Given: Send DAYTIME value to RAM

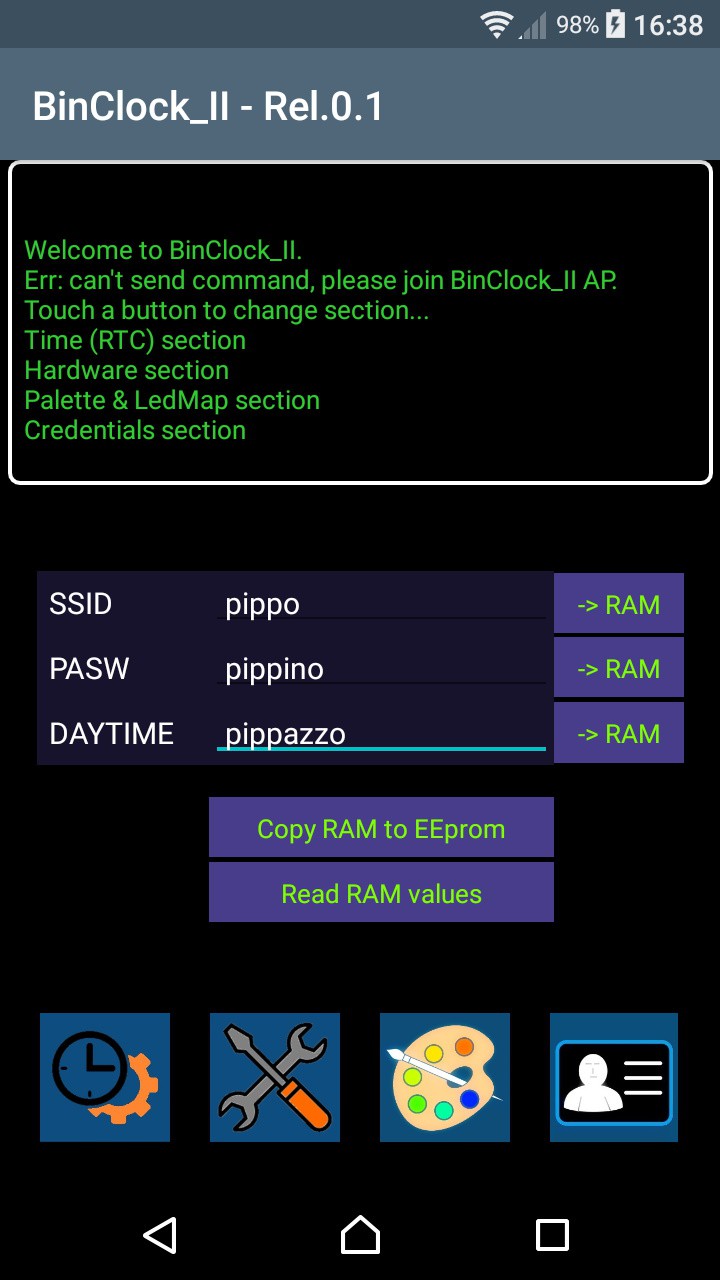Looking at the screenshot, I should coord(619,733).
